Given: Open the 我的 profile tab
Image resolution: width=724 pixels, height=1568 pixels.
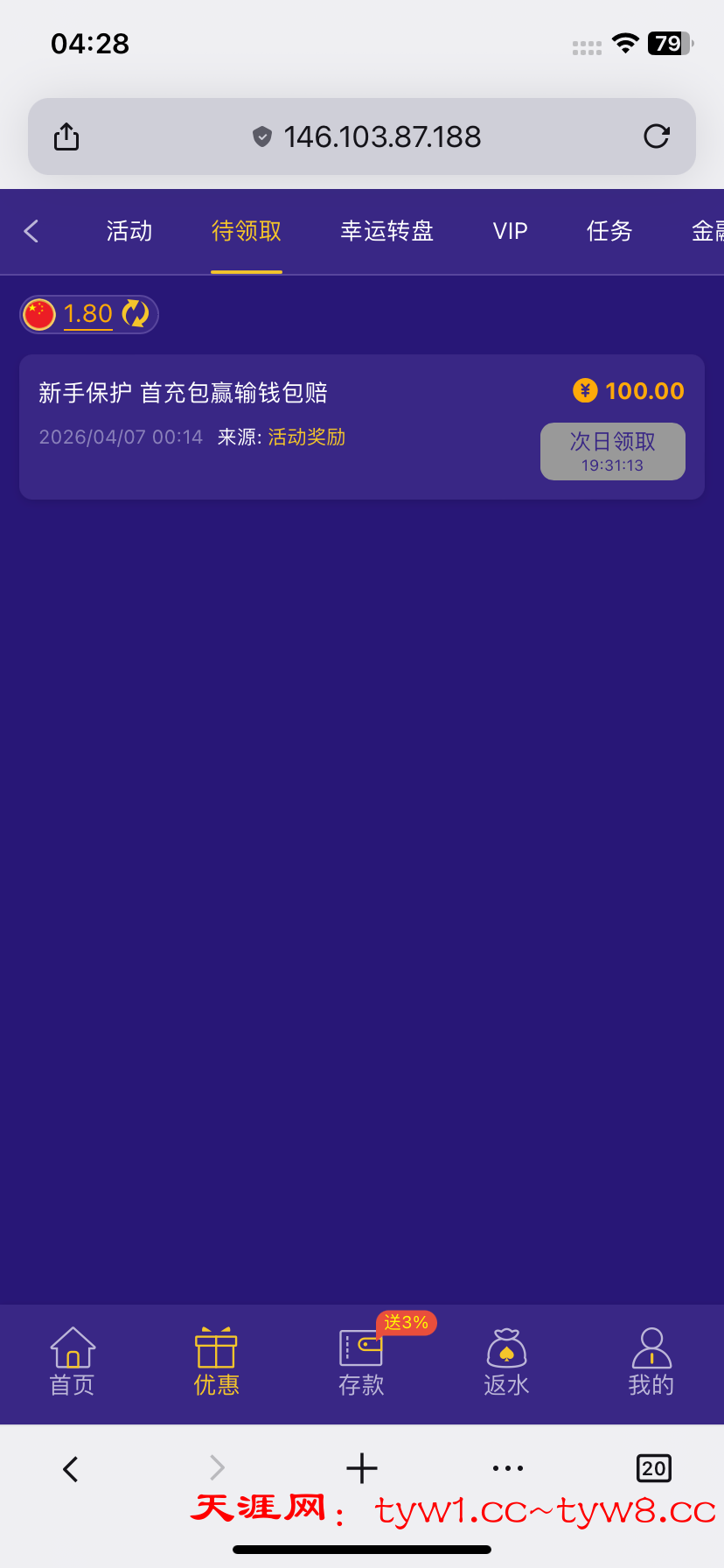Looking at the screenshot, I should 651,1361.
